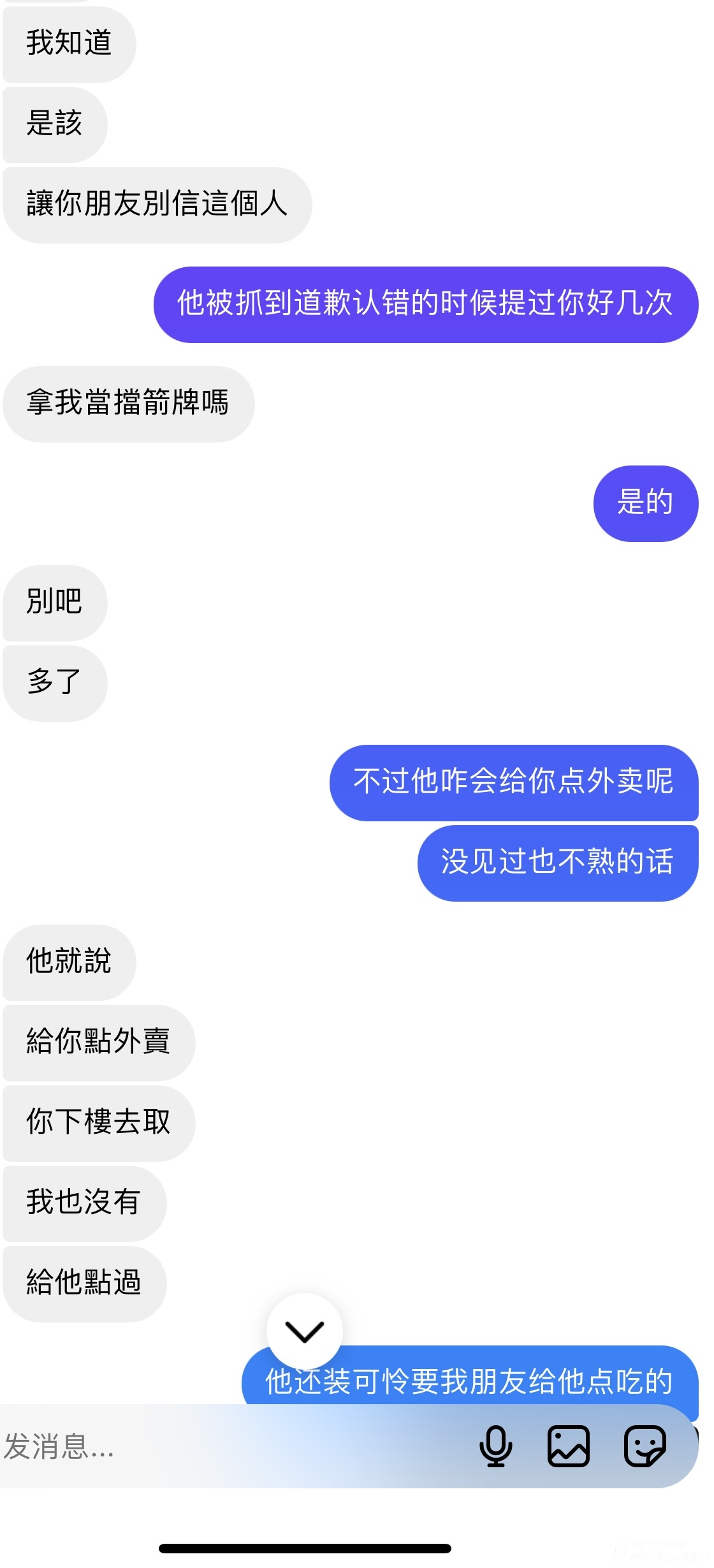This screenshot has height=1568, width=714.
Task: Jump to latest messages with down arrow
Action: (304, 1331)
